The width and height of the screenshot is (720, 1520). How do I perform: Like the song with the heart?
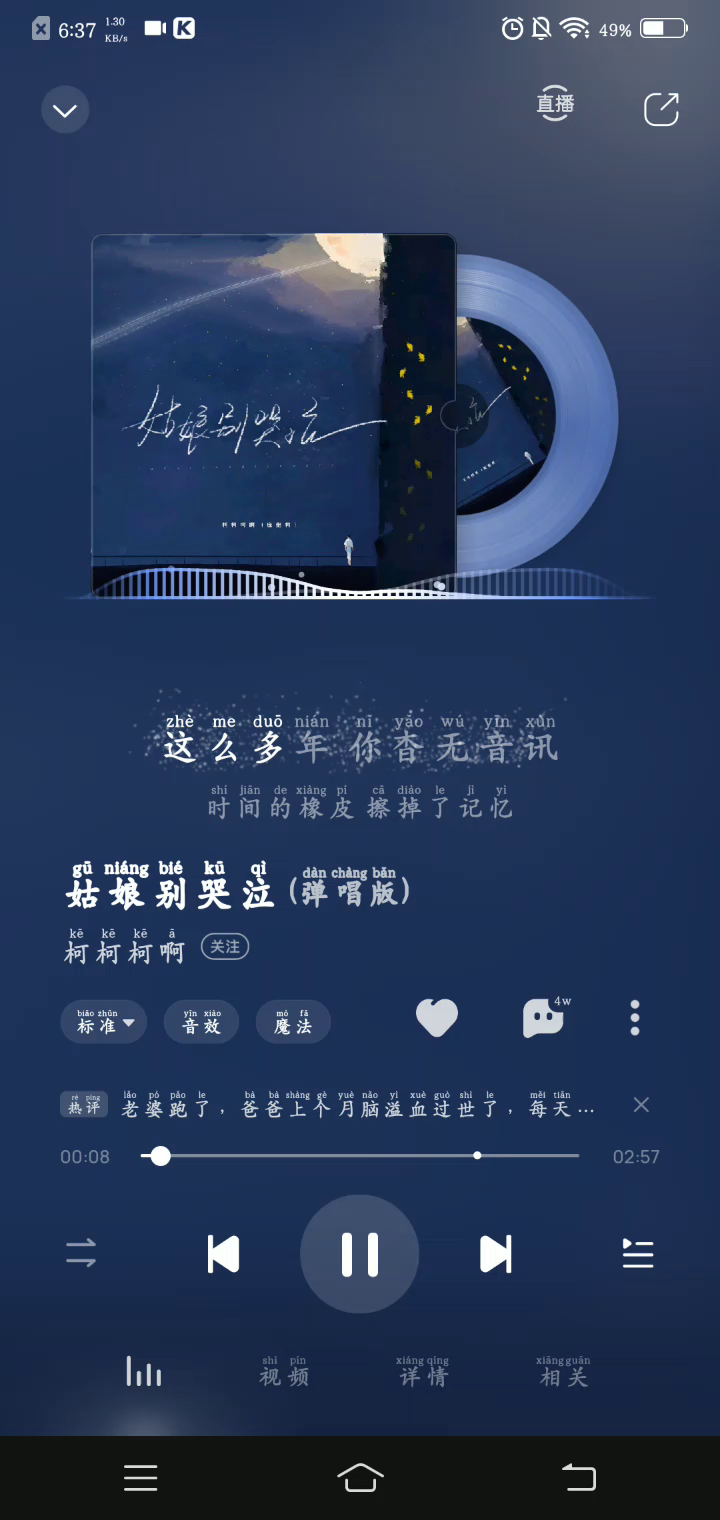(x=437, y=1018)
